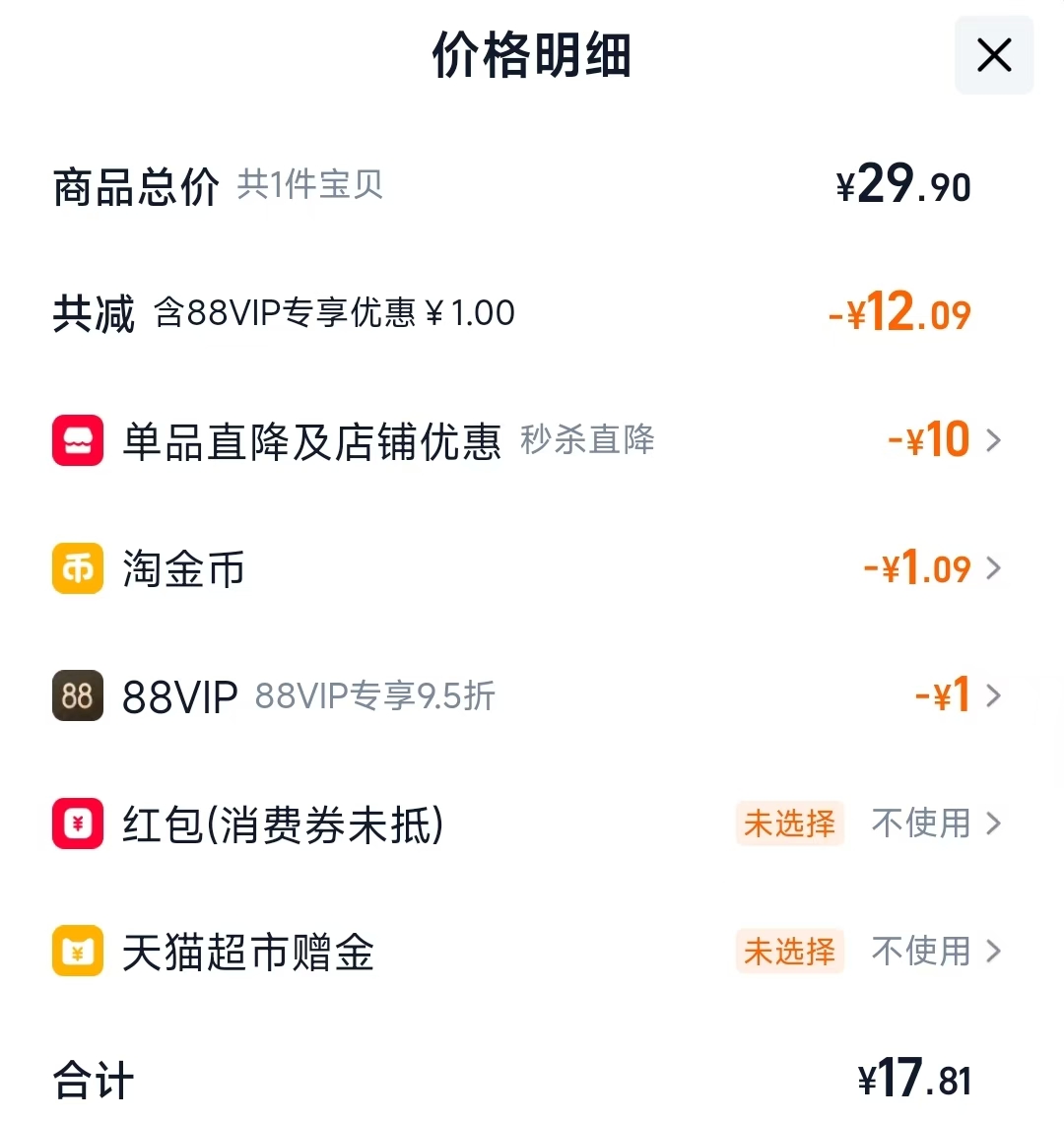This screenshot has width=1064, height=1121.
Task: Click the 天猫超市赠金 yellow icon
Action: [x=77, y=953]
